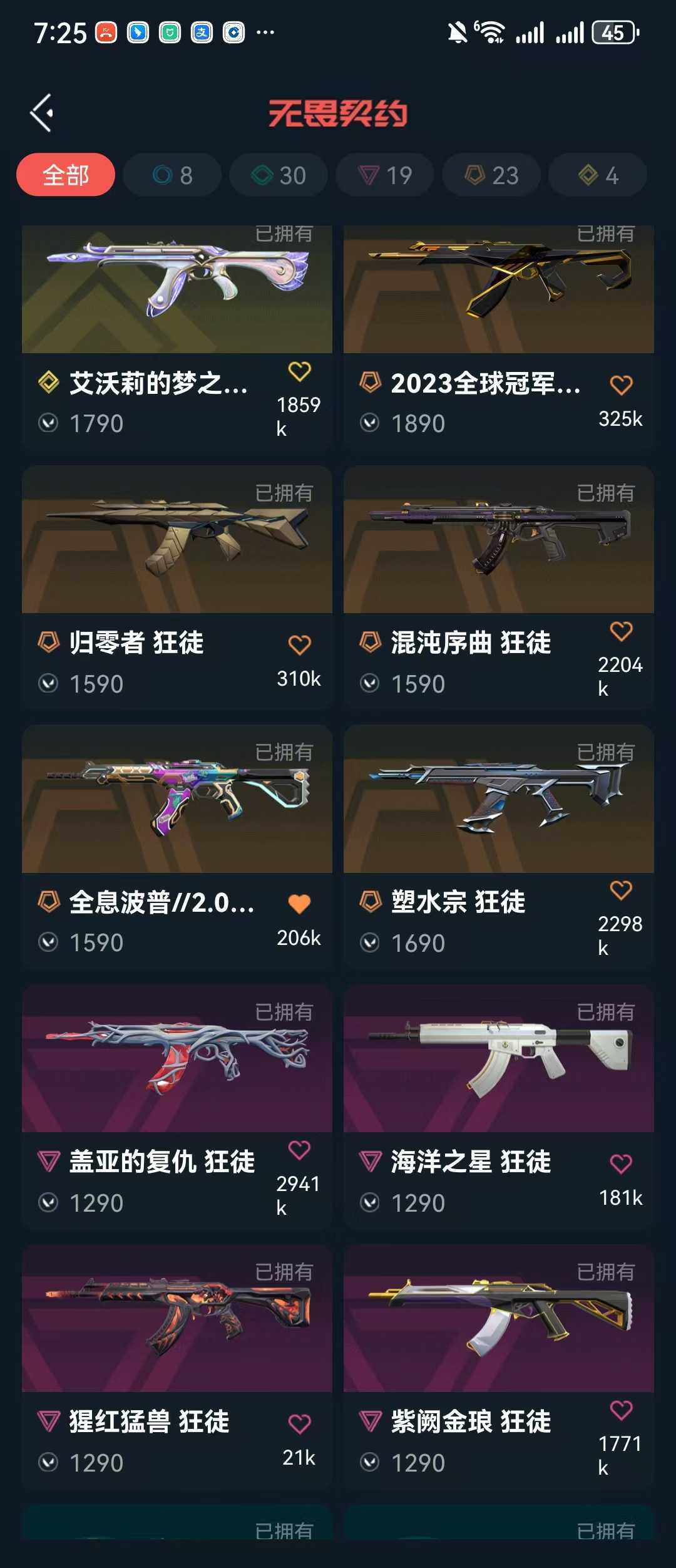Go back using the top-left arrow

[42, 113]
